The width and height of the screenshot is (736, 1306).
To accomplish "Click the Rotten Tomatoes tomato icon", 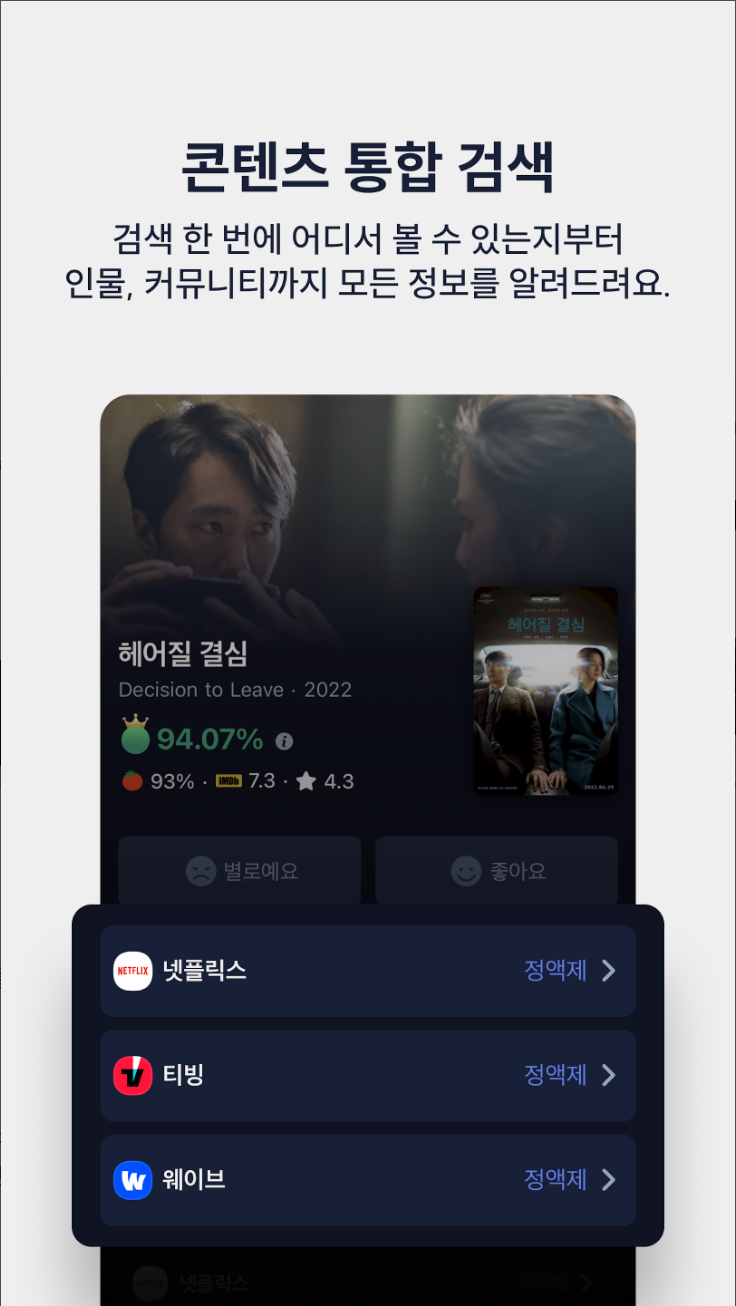I will (131, 781).
